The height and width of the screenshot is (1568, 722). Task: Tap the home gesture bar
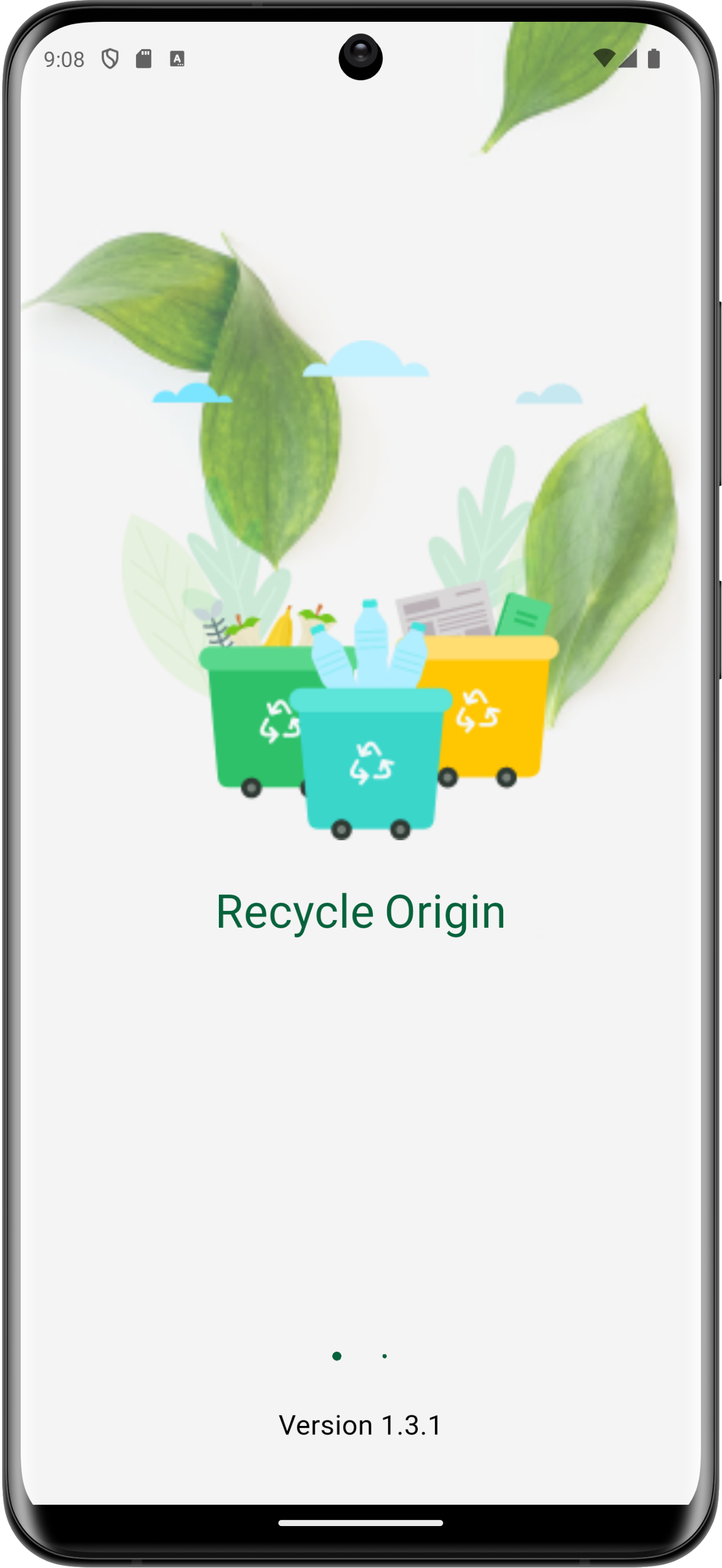pos(360,1523)
